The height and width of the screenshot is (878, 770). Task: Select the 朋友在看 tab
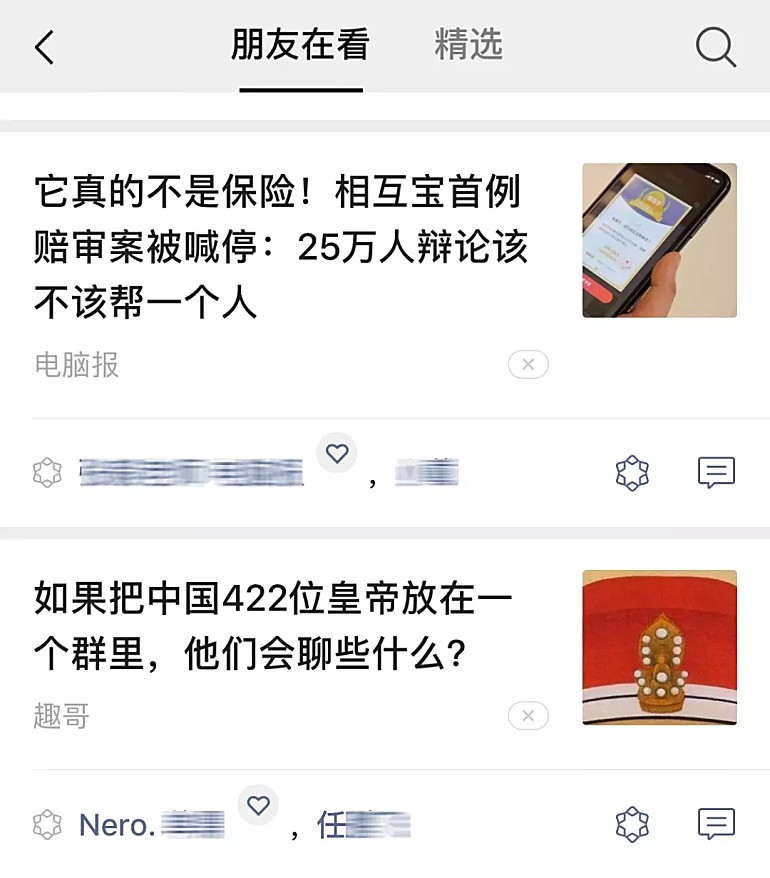pyautogui.click(x=300, y=45)
